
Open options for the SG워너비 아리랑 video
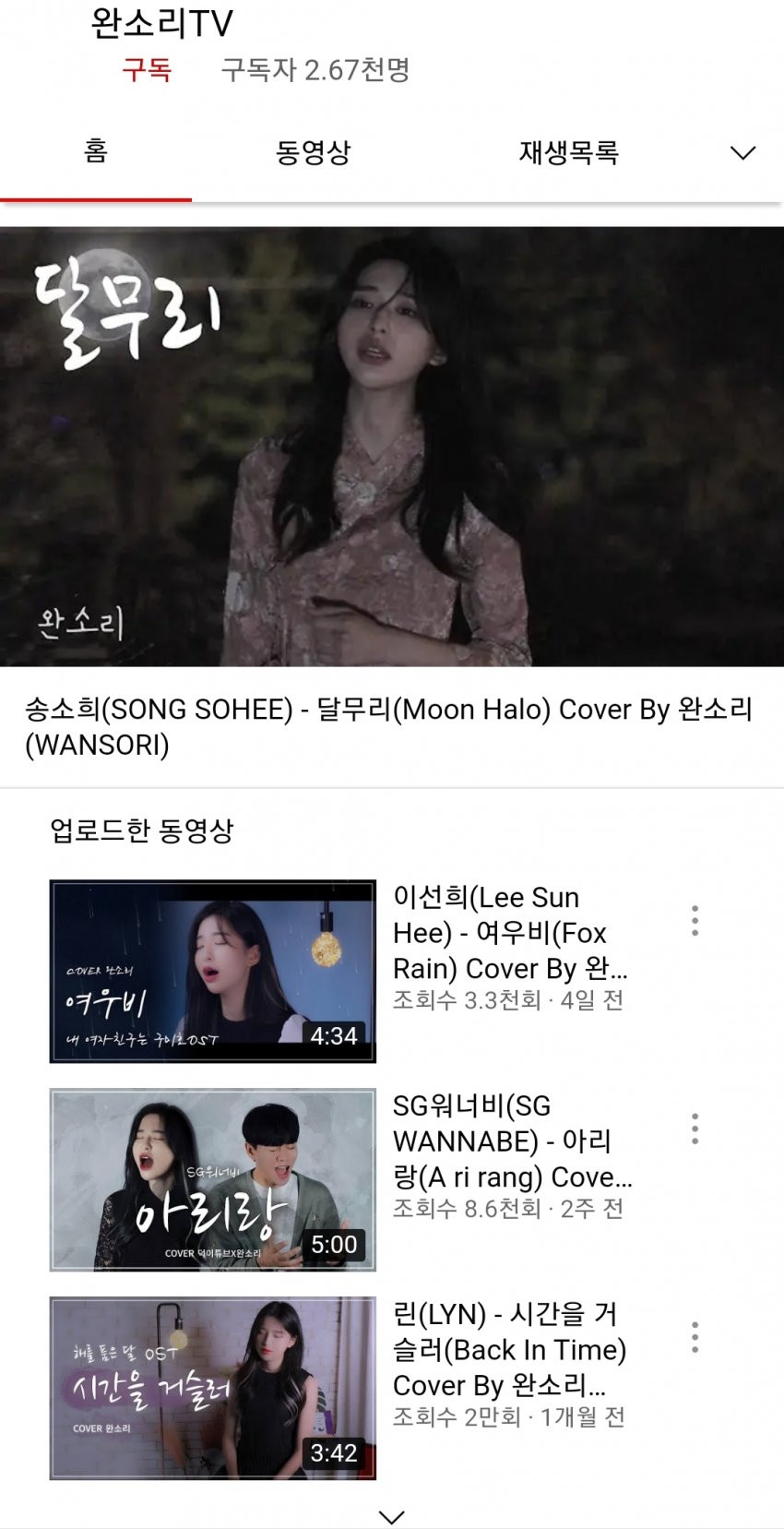tap(695, 1129)
